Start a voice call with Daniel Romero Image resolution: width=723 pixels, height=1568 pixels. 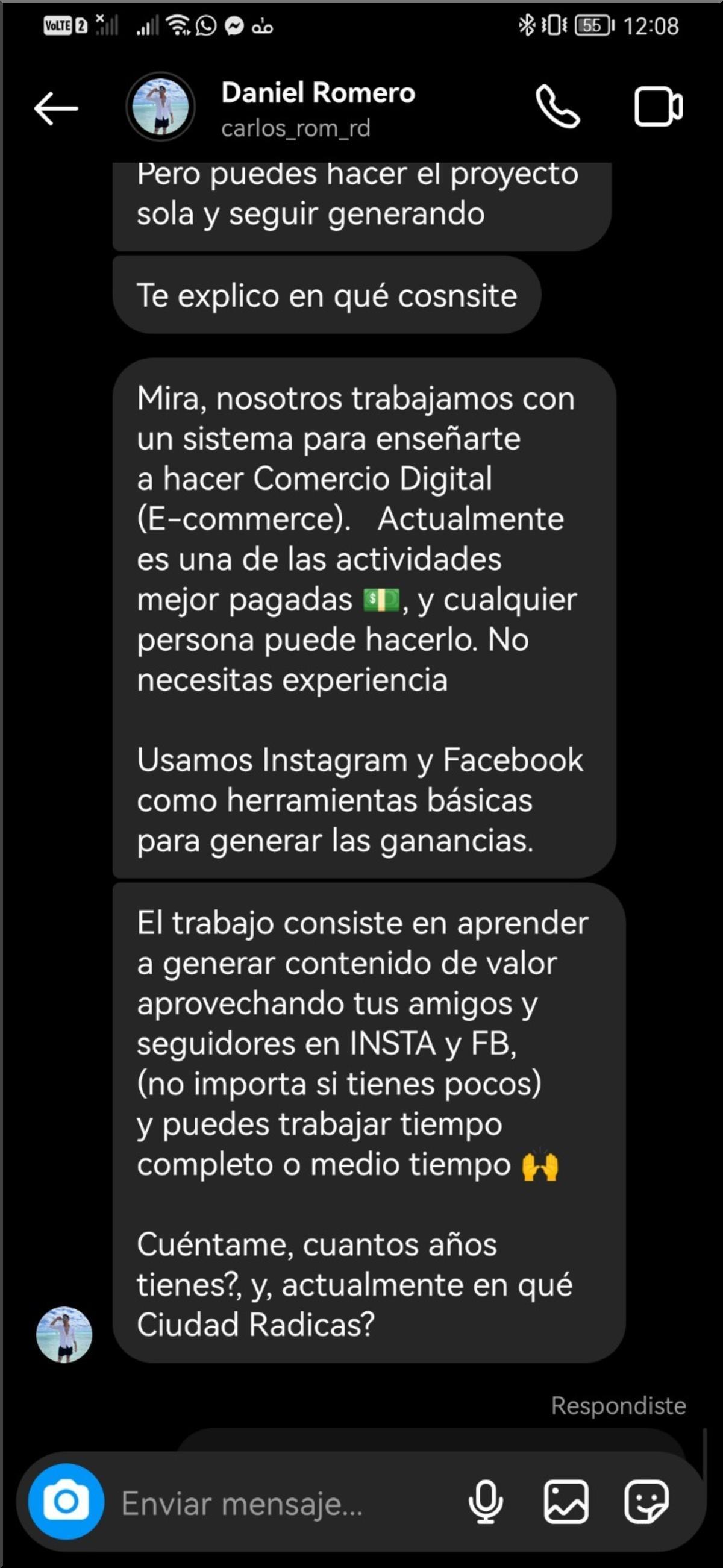(x=557, y=107)
